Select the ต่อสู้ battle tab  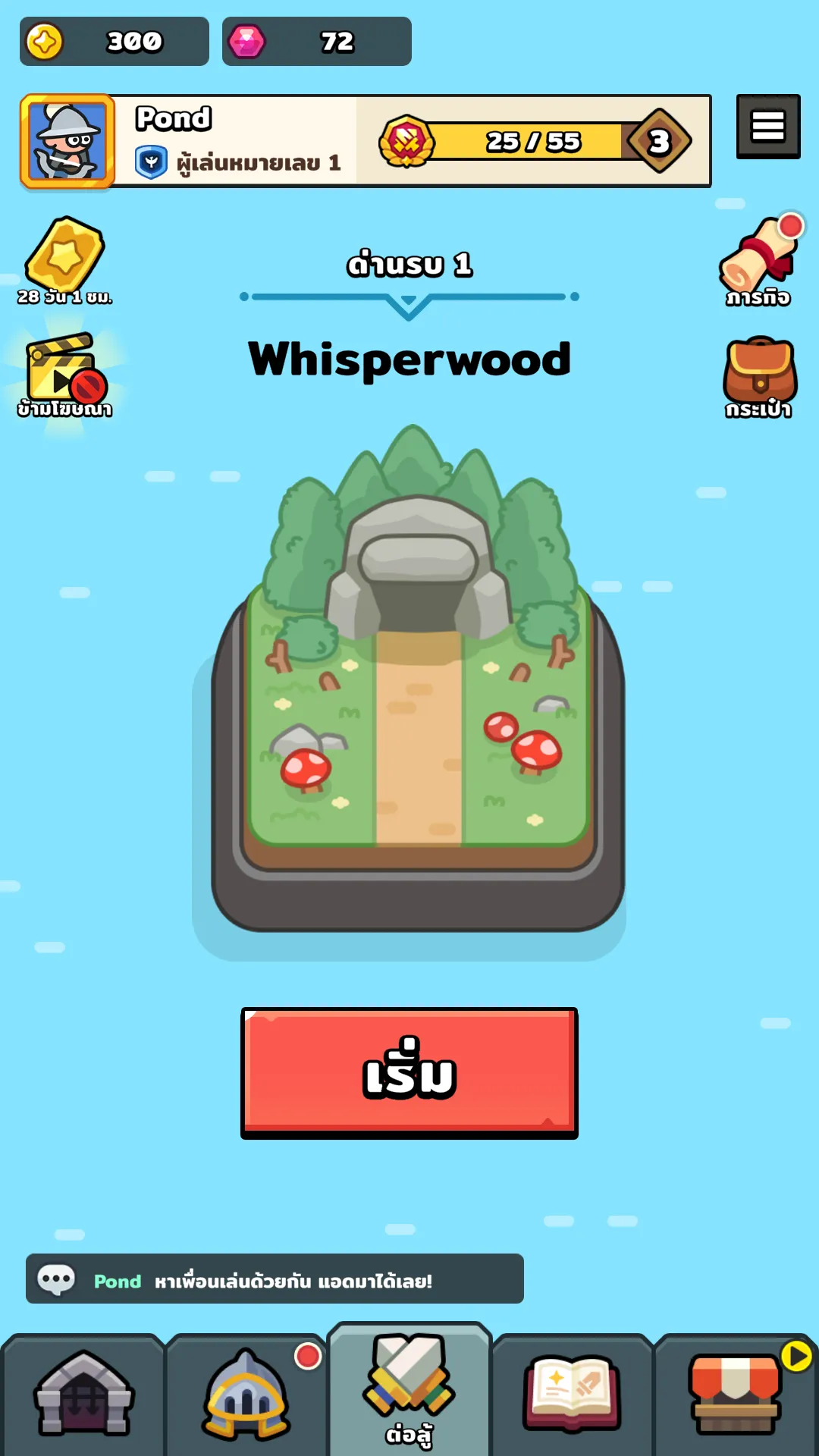[409, 1389]
